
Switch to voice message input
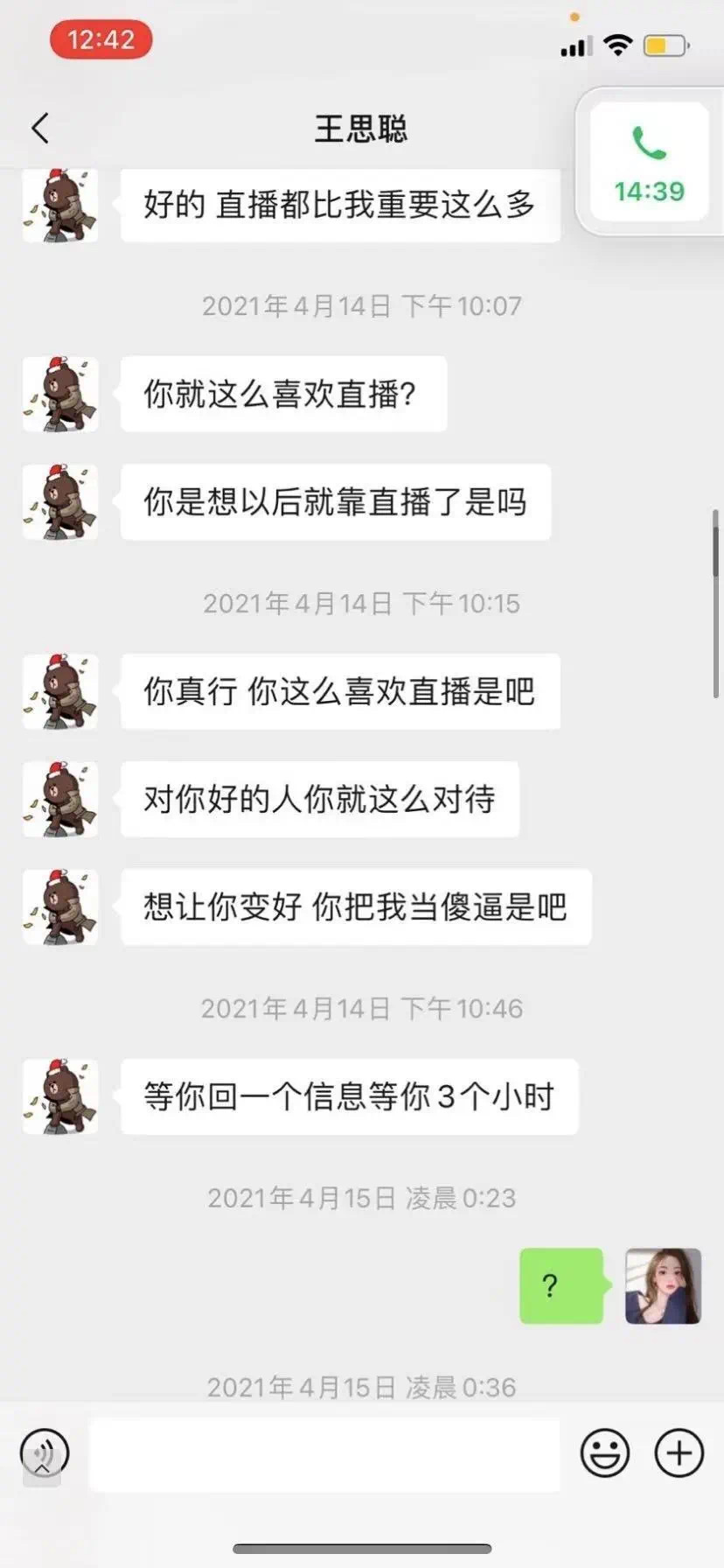click(x=44, y=1453)
